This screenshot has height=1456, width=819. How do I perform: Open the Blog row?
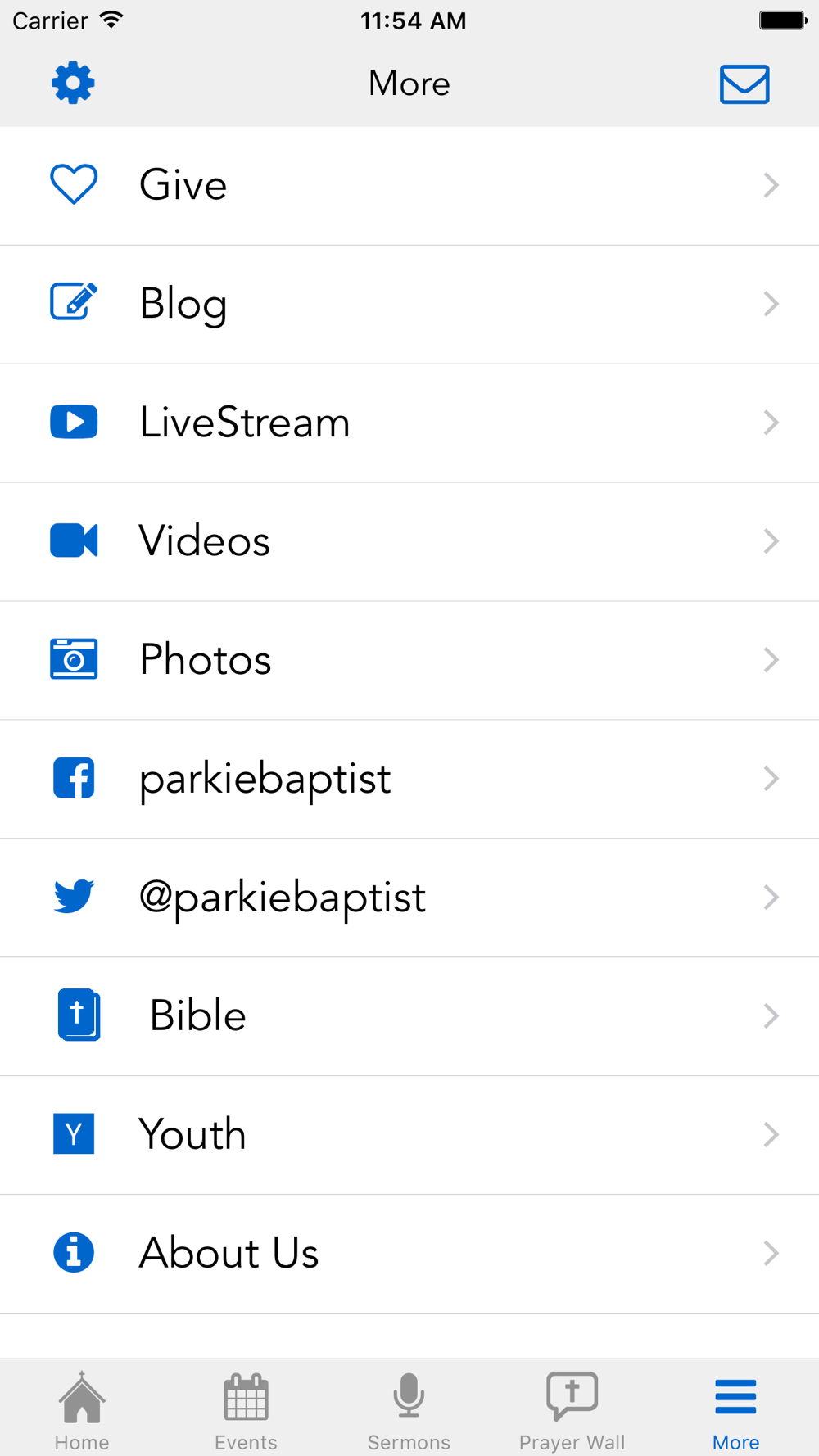409,305
